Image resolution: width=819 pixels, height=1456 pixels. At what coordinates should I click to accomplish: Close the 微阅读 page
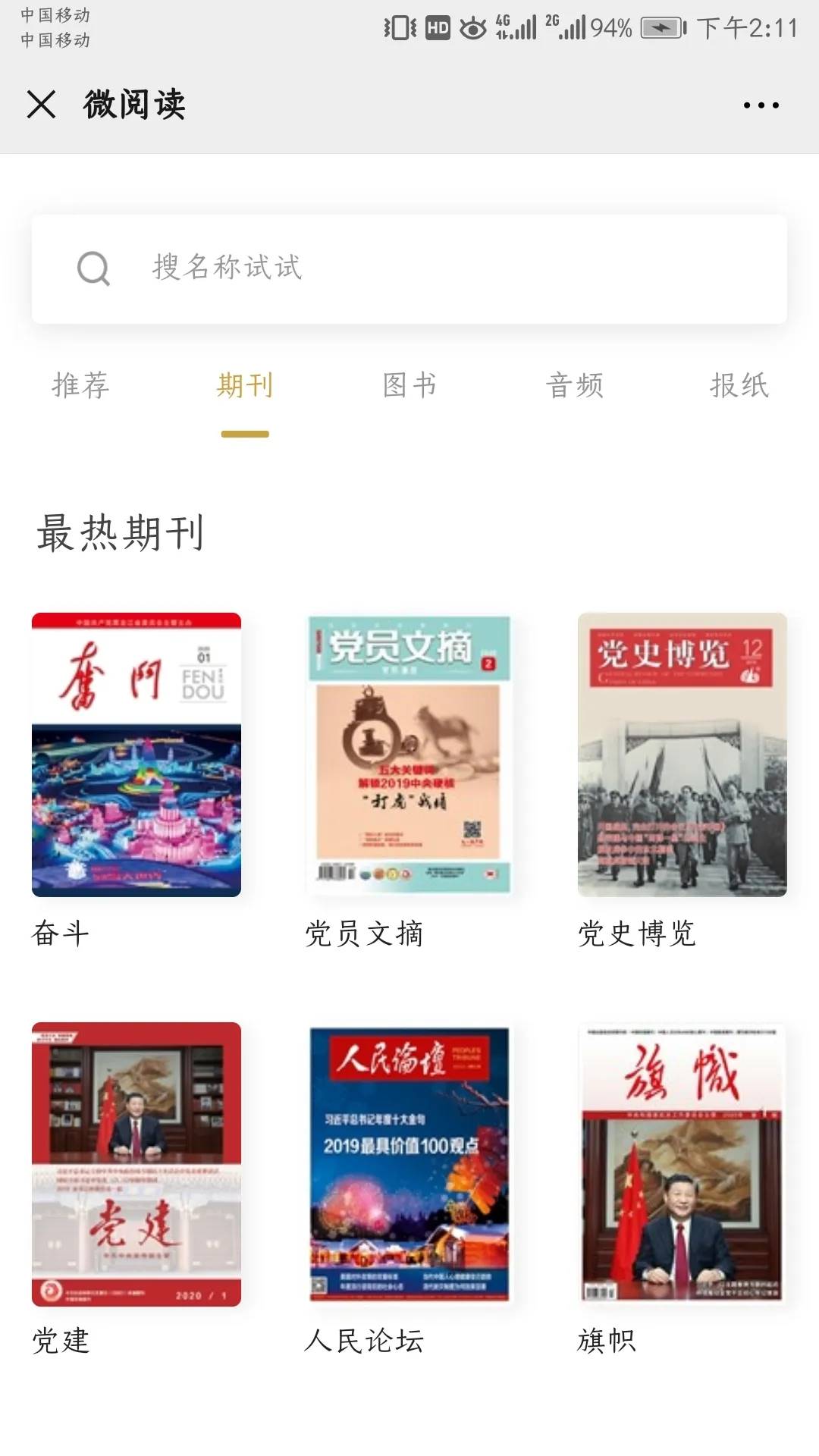[x=42, y=104]
